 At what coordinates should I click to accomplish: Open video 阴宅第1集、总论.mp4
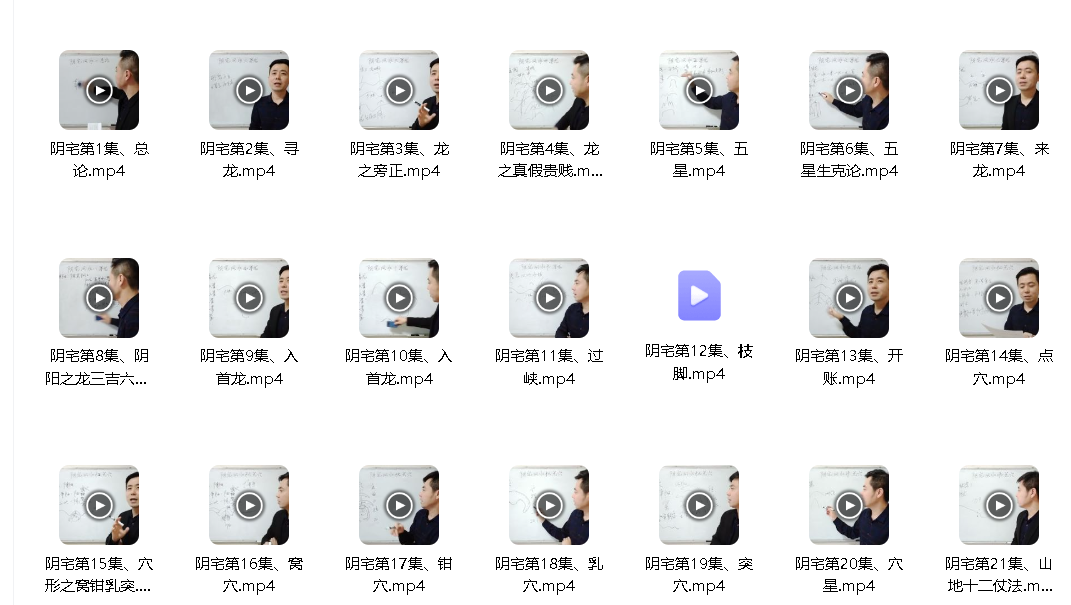99,91
